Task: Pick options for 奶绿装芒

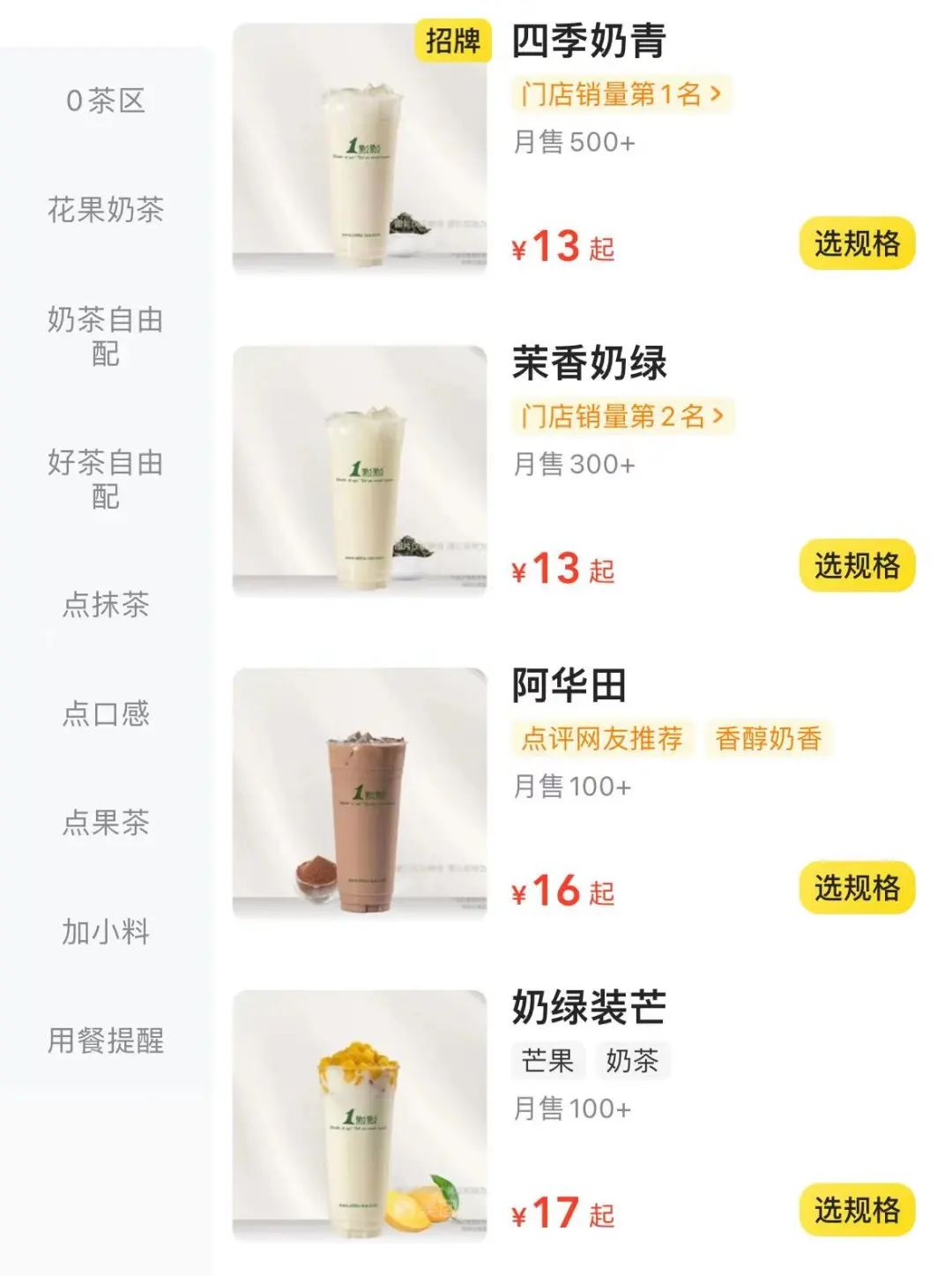Action: tap(857, 1210)
